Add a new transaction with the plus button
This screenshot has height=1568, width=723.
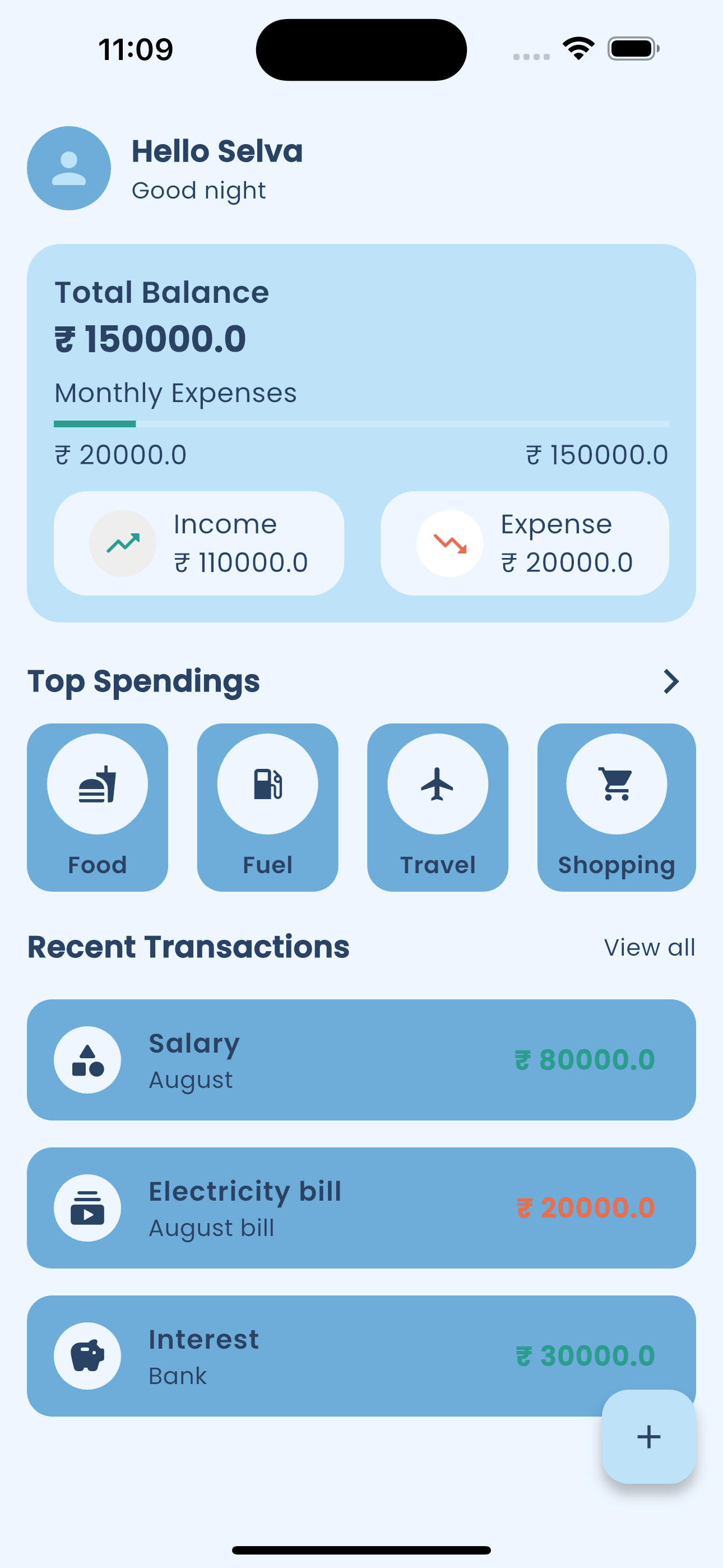pos(648,1437)
